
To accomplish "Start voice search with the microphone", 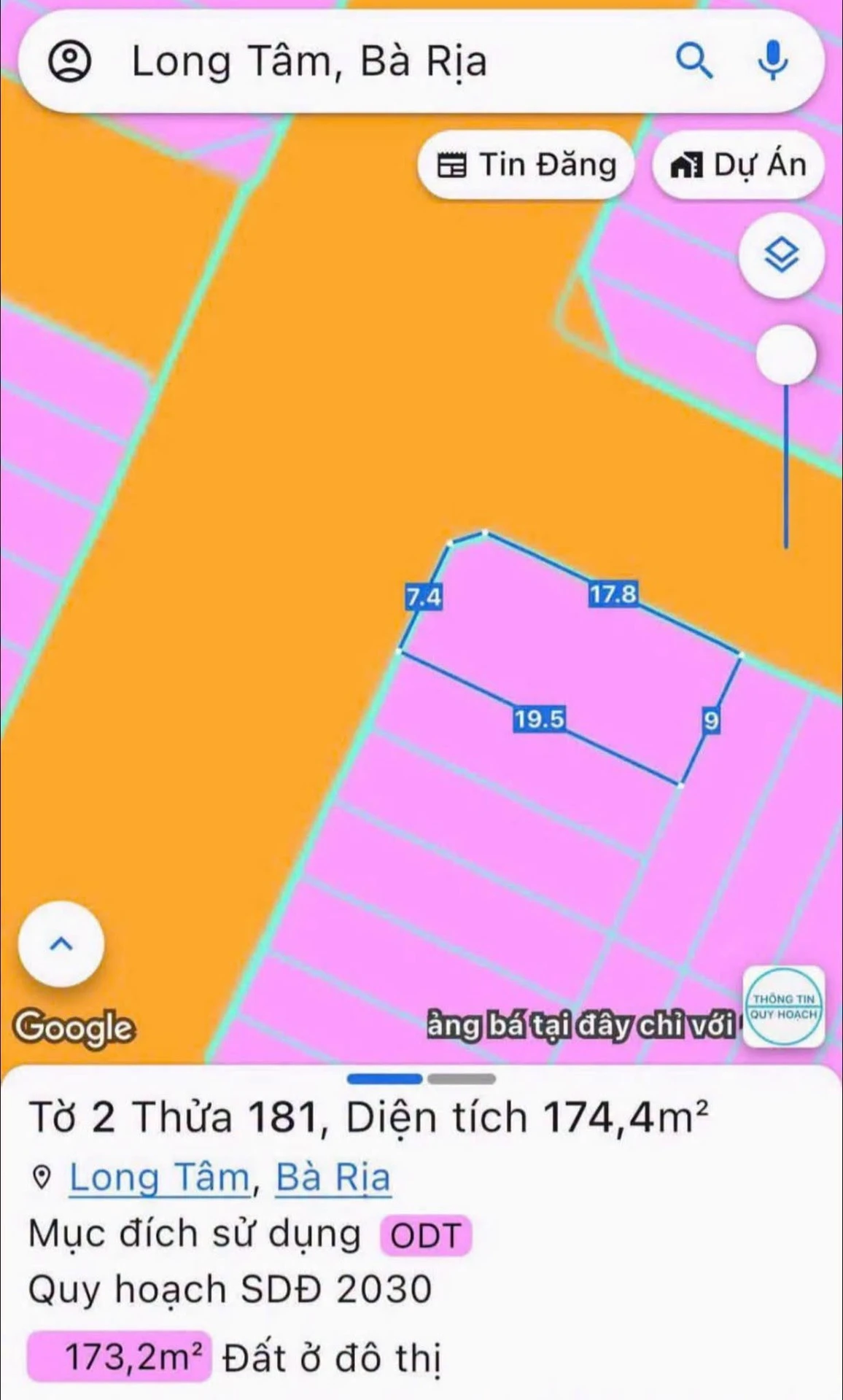I will (x=773, y=61).
